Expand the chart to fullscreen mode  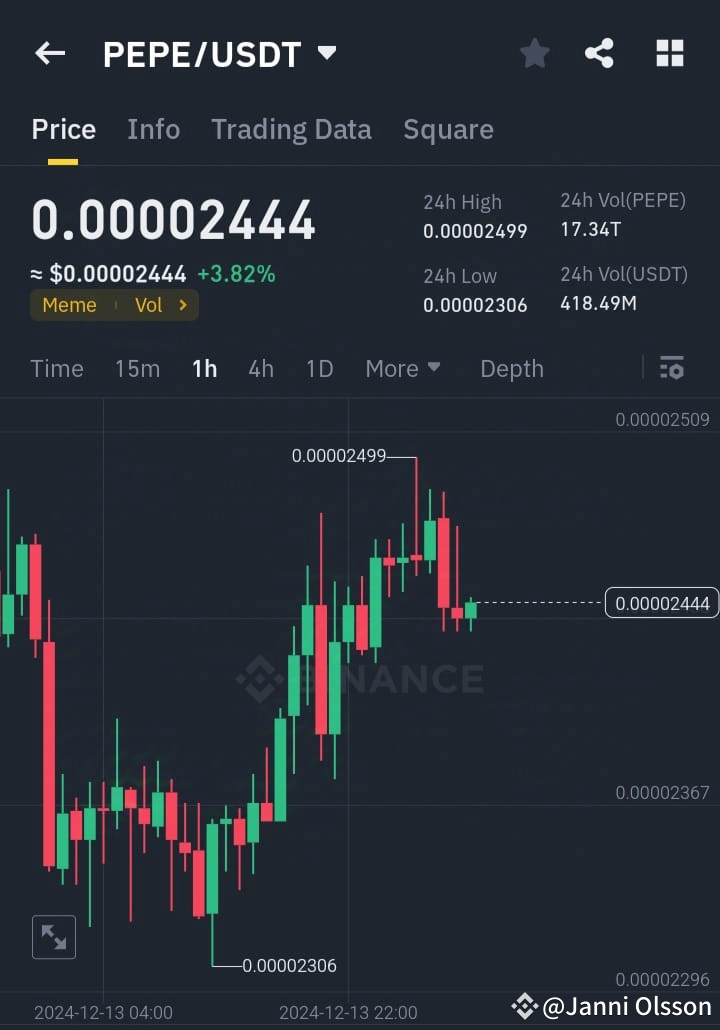[x=54, y=937]
